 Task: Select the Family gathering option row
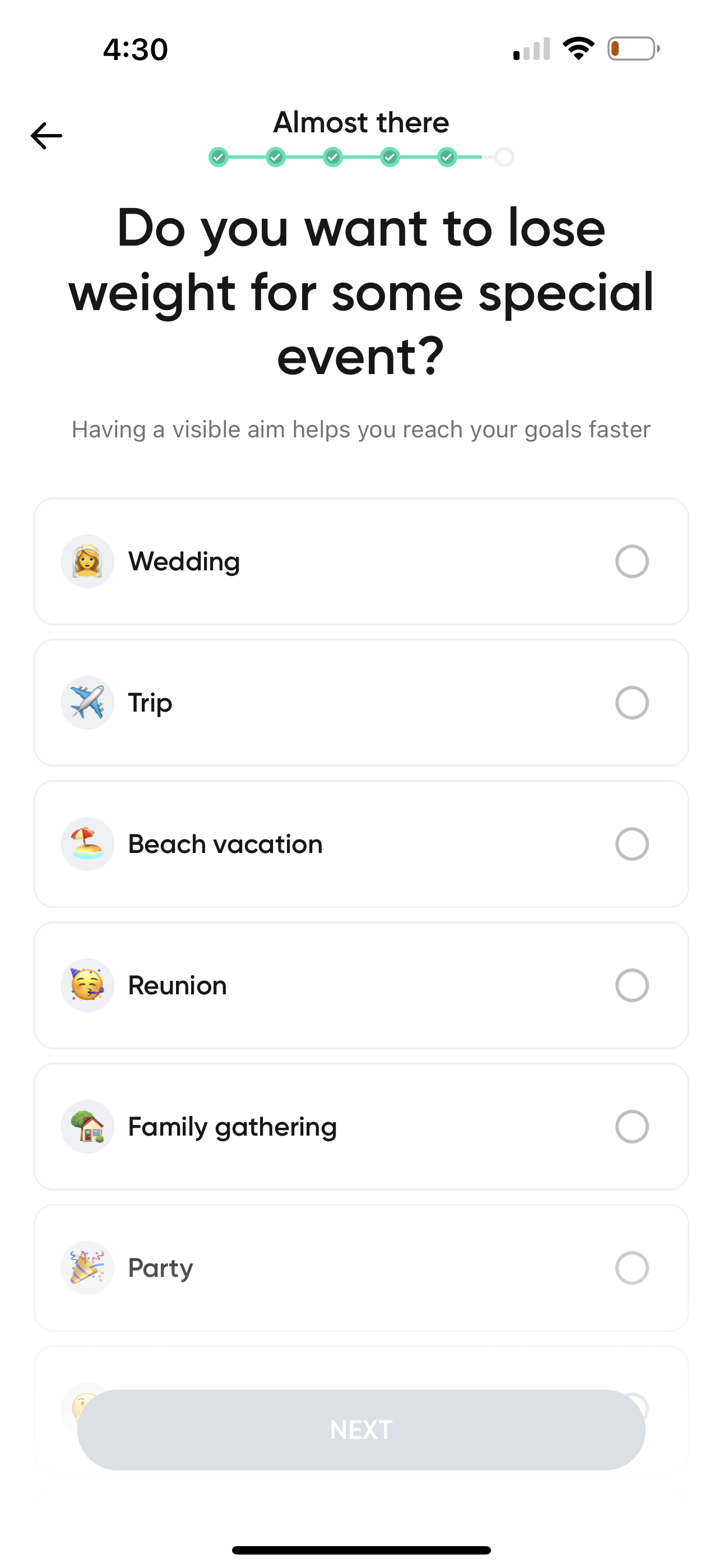[361, 1127]
